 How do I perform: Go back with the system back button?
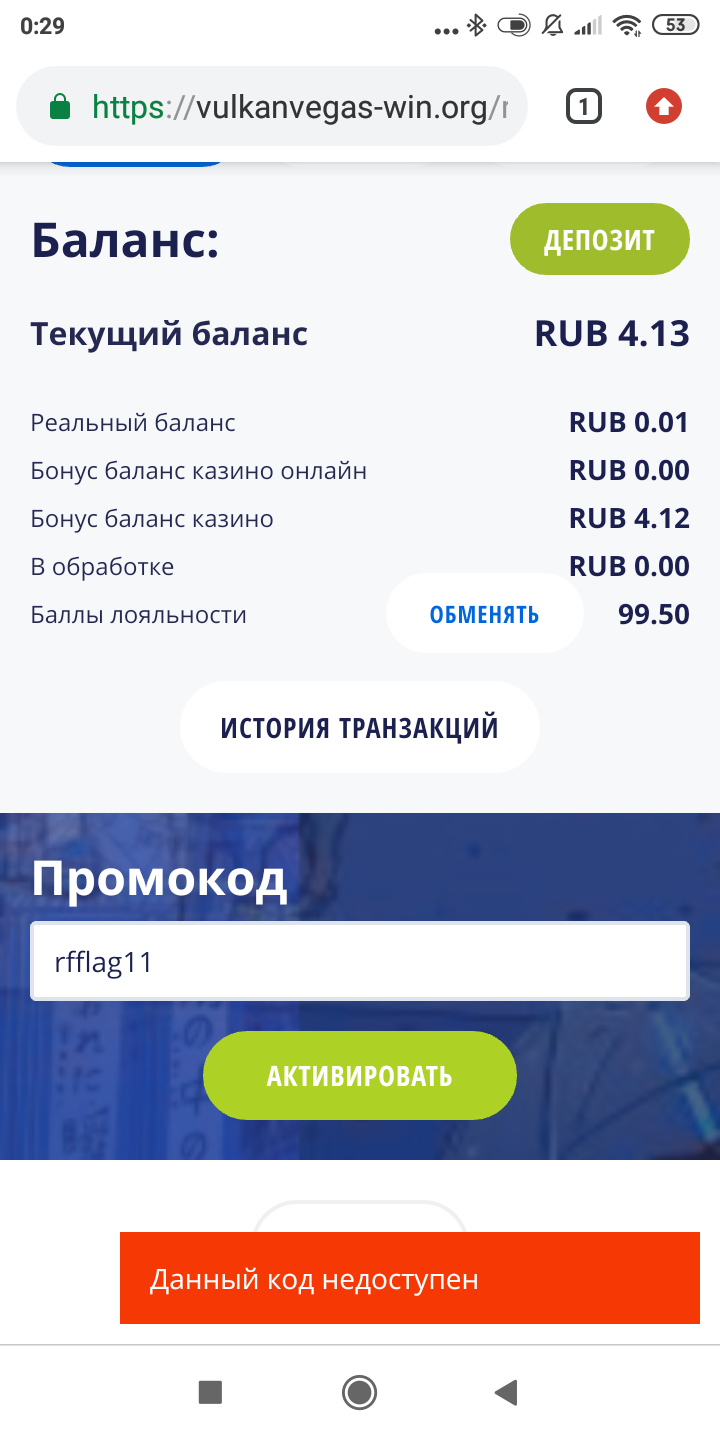(x=507, y=1391)
